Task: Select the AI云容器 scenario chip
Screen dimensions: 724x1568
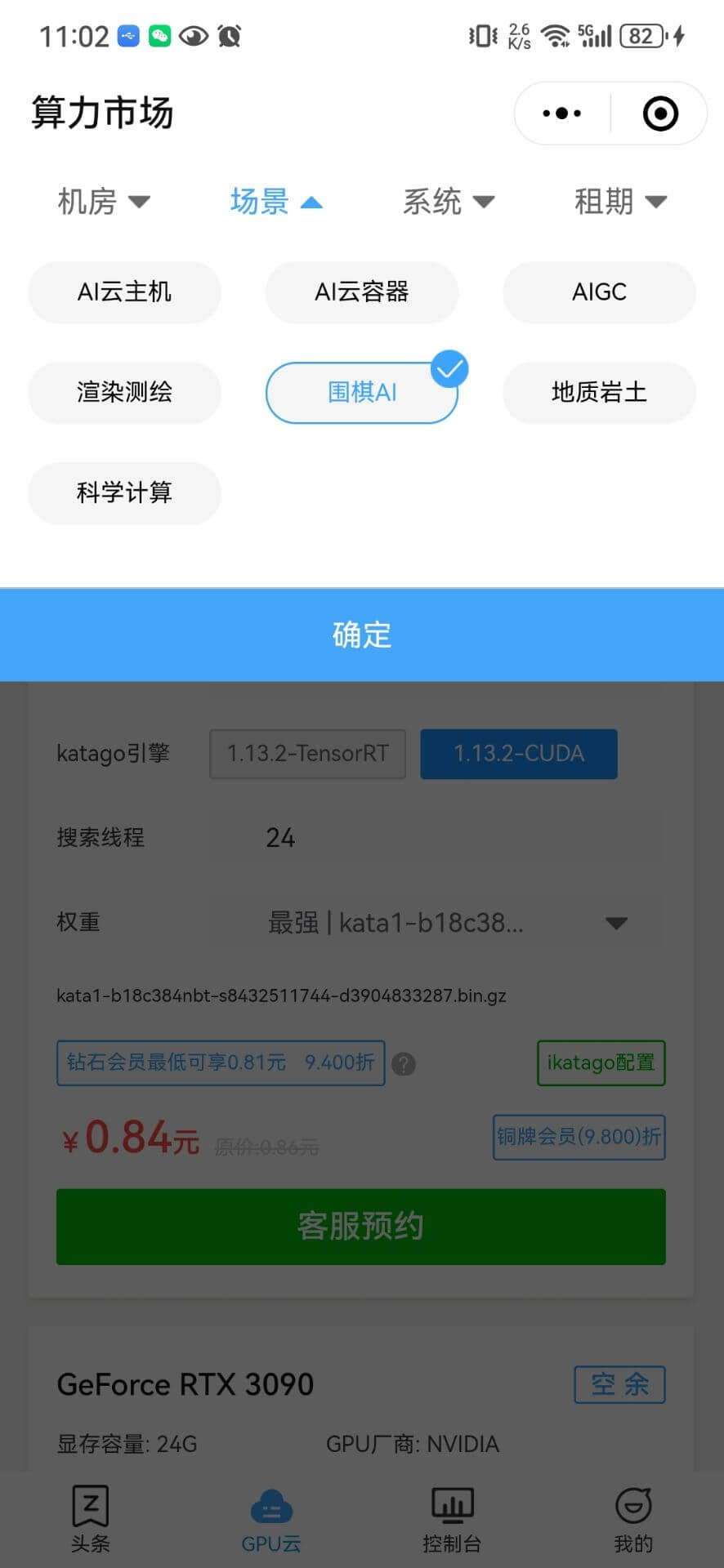Action: click(361, 292)
